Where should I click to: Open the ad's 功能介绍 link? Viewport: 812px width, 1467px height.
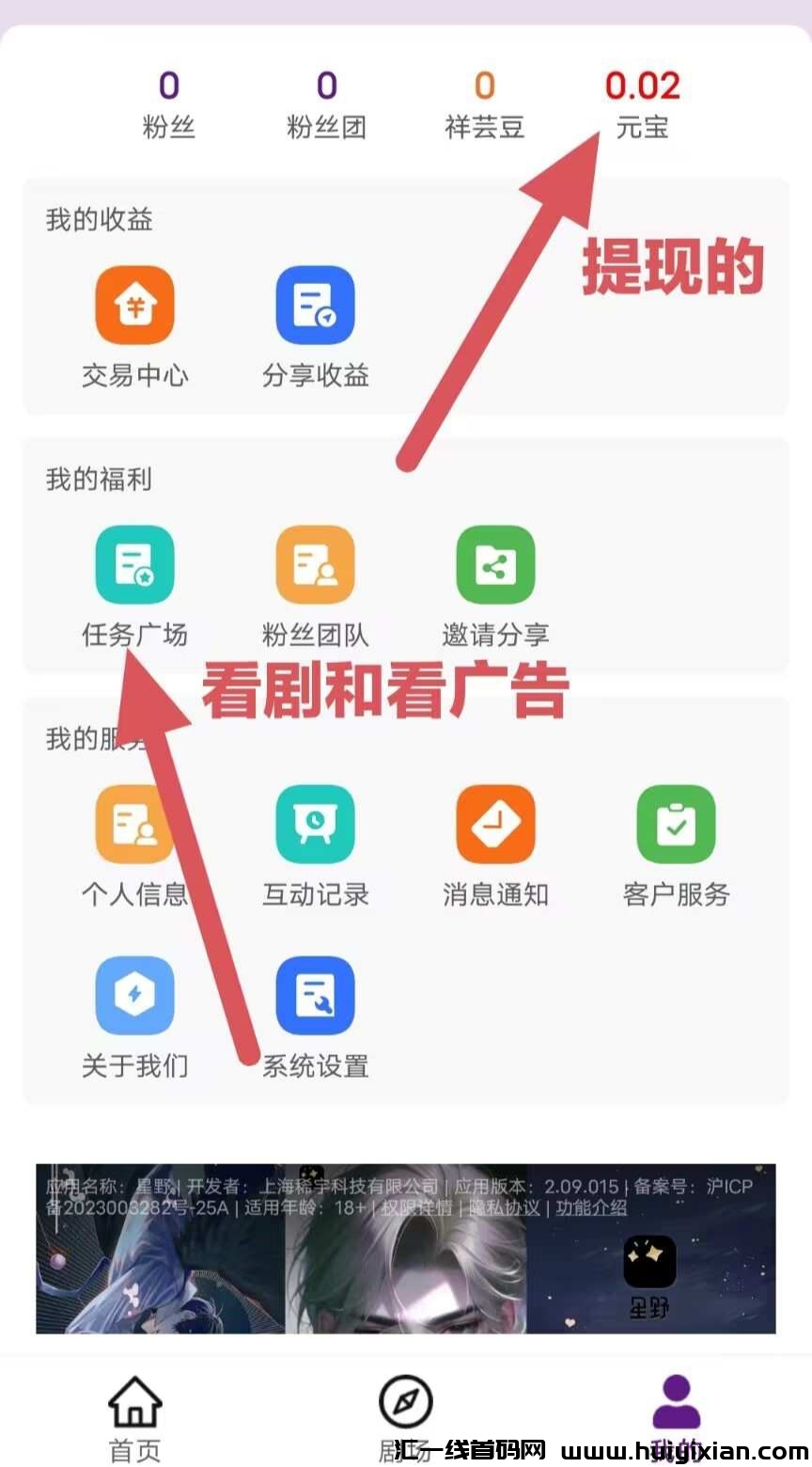591,1207
